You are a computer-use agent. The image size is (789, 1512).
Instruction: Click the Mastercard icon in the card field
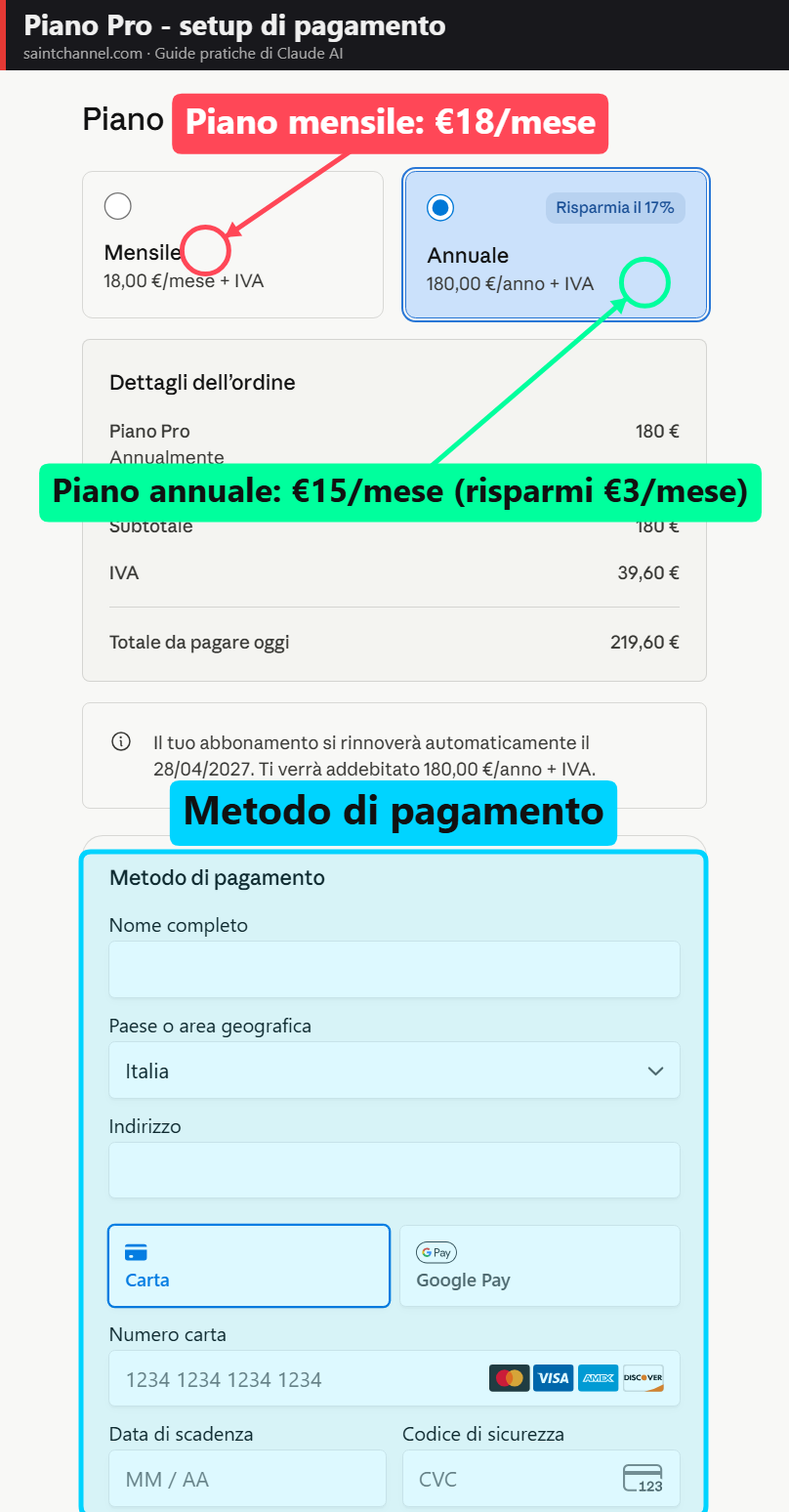point(509,1377)
